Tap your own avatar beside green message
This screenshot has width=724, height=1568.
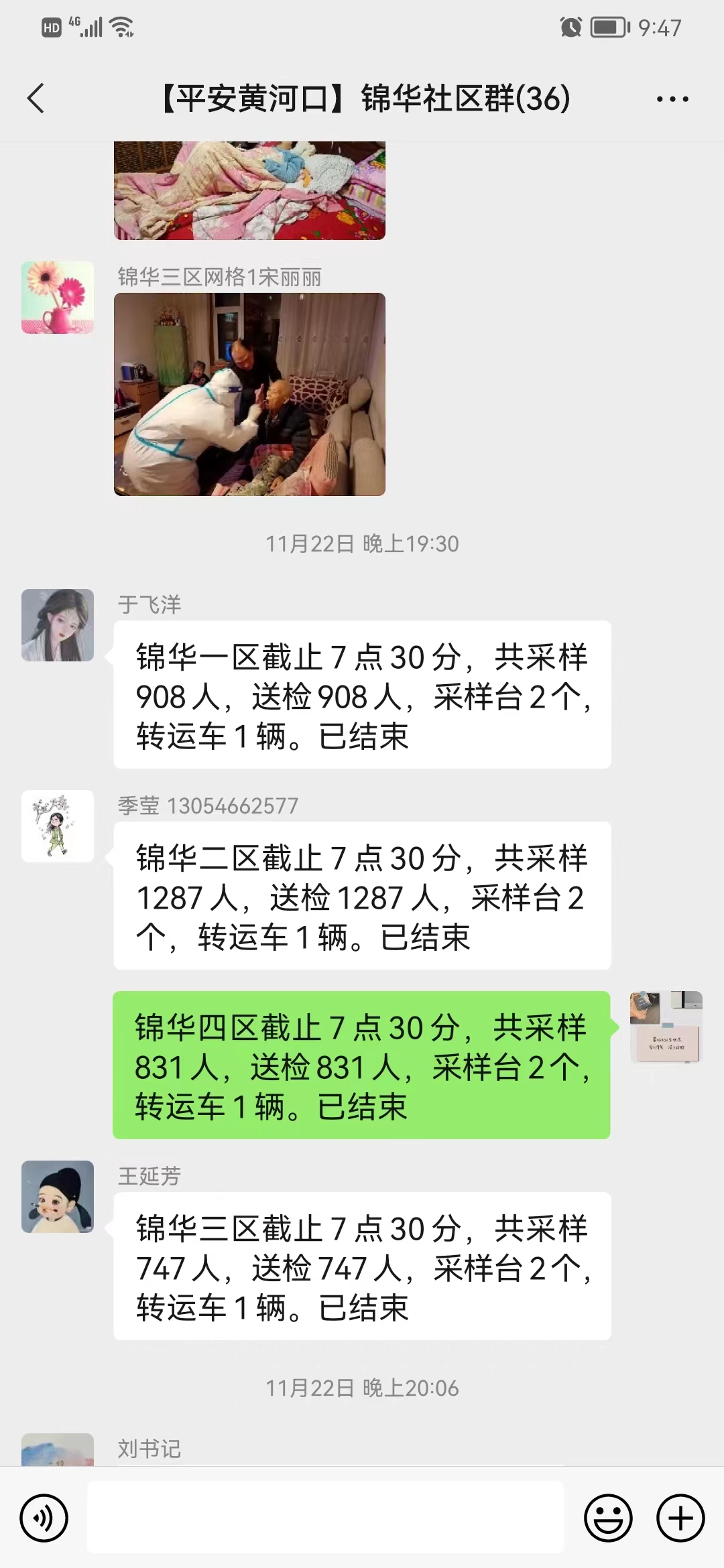pyautogui.click(x=666, y=1027)
